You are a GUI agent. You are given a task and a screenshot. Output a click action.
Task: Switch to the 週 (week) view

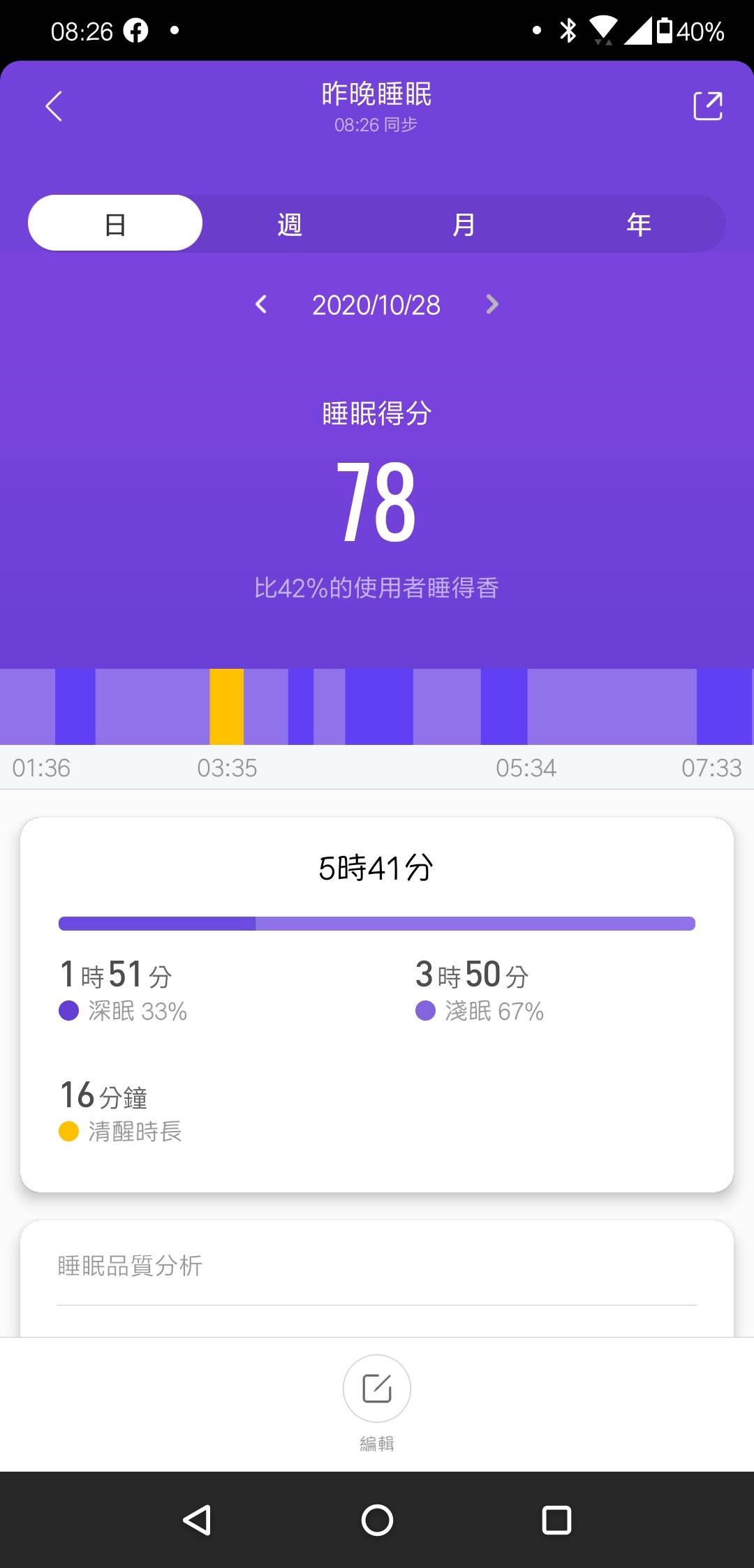(x=290, y=224)
